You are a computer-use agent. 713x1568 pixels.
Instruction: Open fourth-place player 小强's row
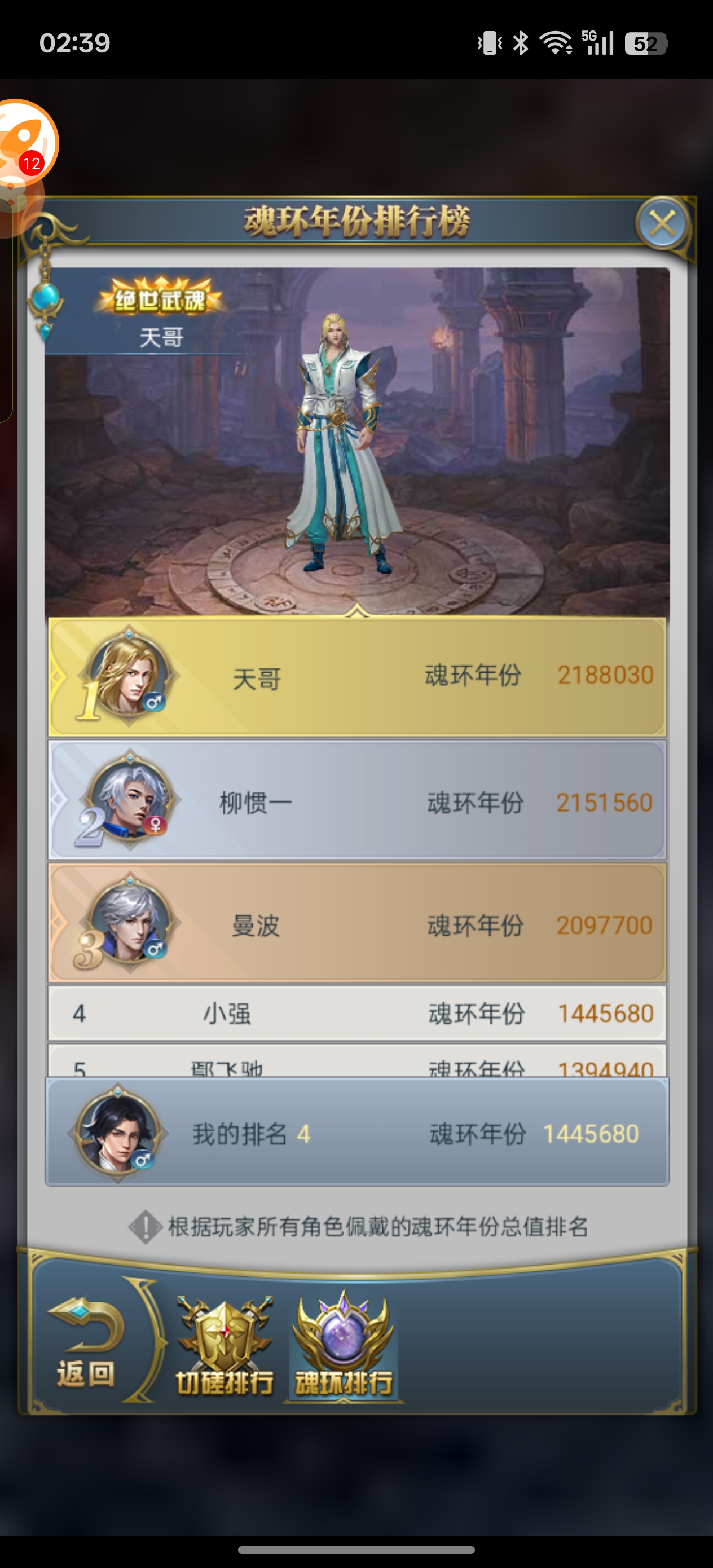(357, 1014)
